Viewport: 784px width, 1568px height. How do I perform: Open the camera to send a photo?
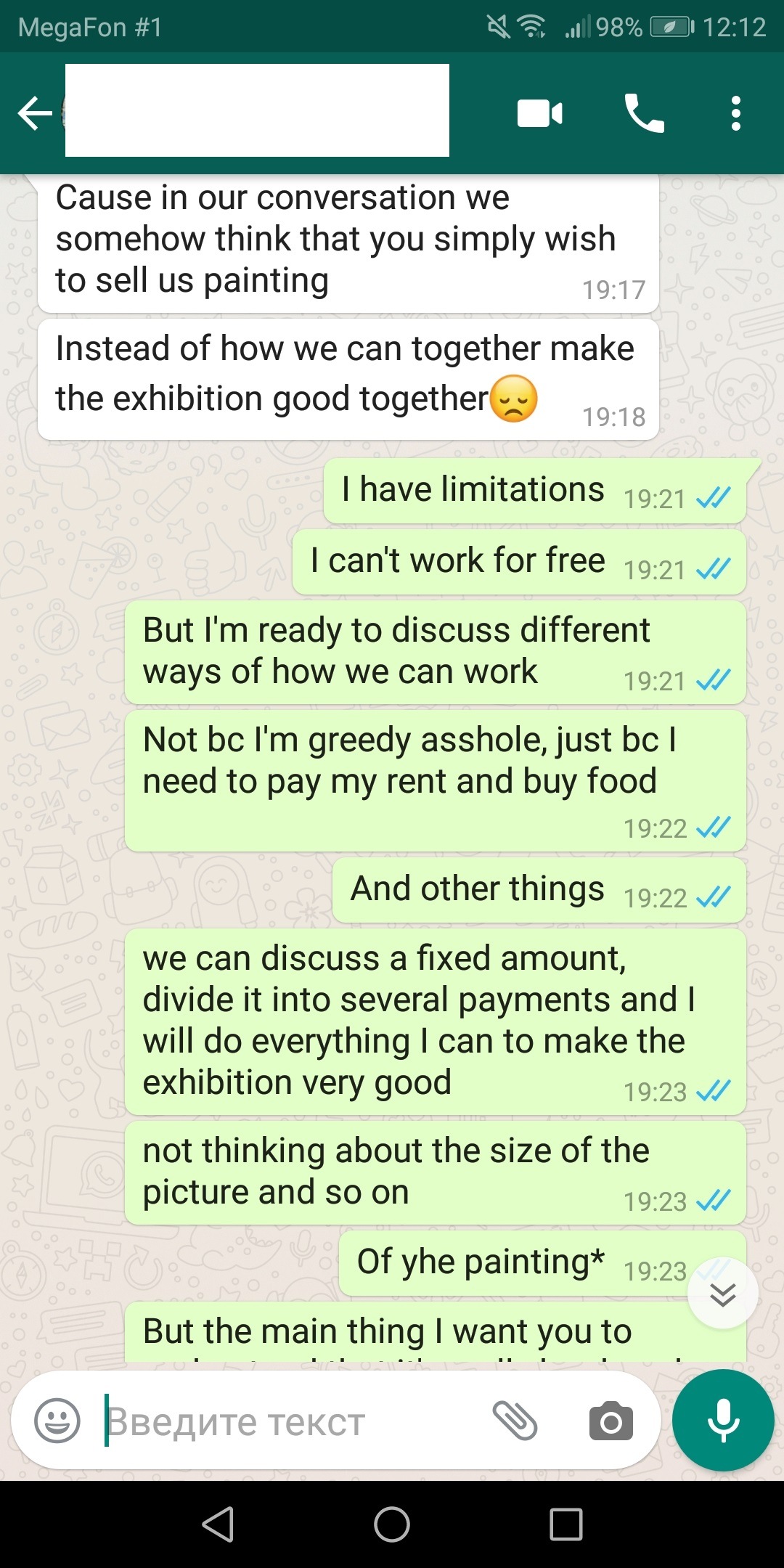coord(611,1421)
